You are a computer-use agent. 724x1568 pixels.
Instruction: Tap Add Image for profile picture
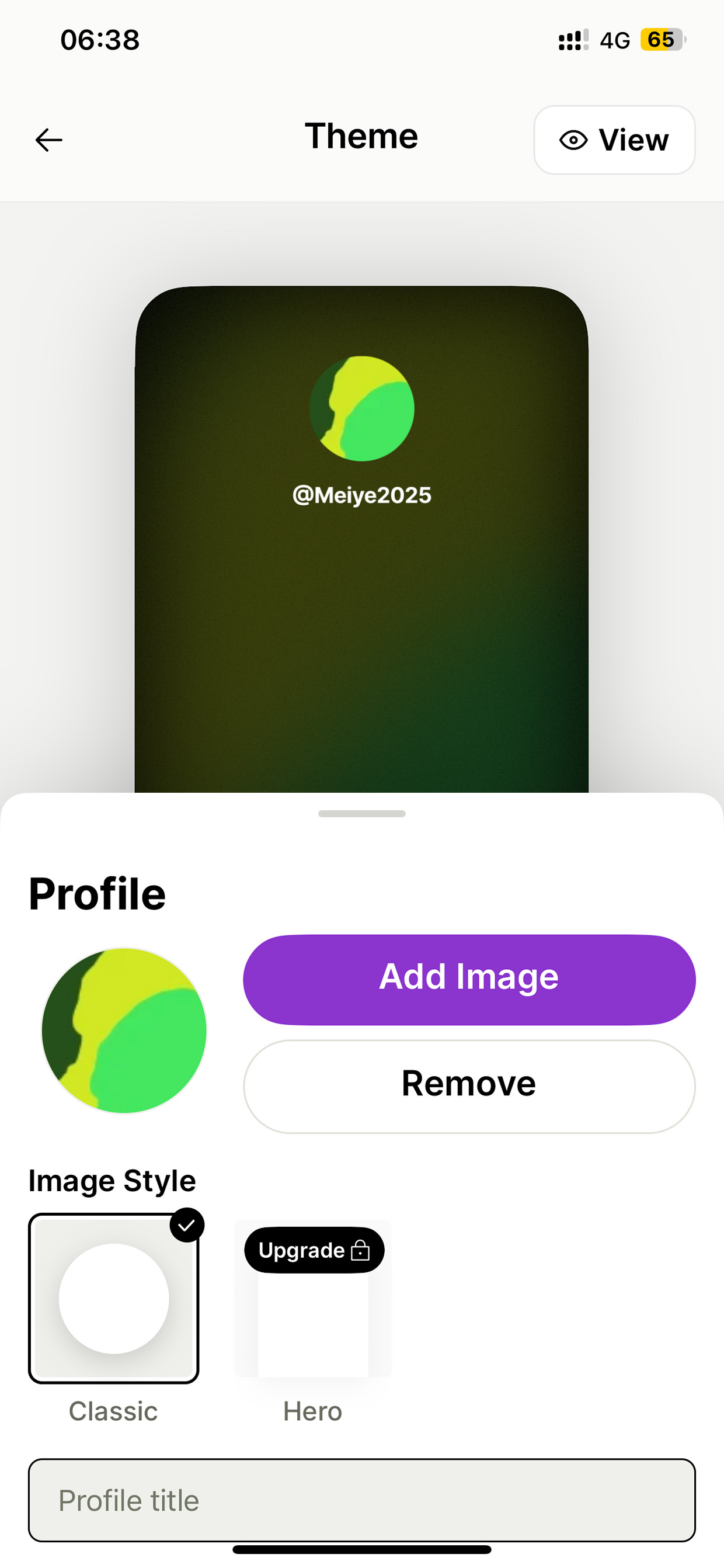469,979
